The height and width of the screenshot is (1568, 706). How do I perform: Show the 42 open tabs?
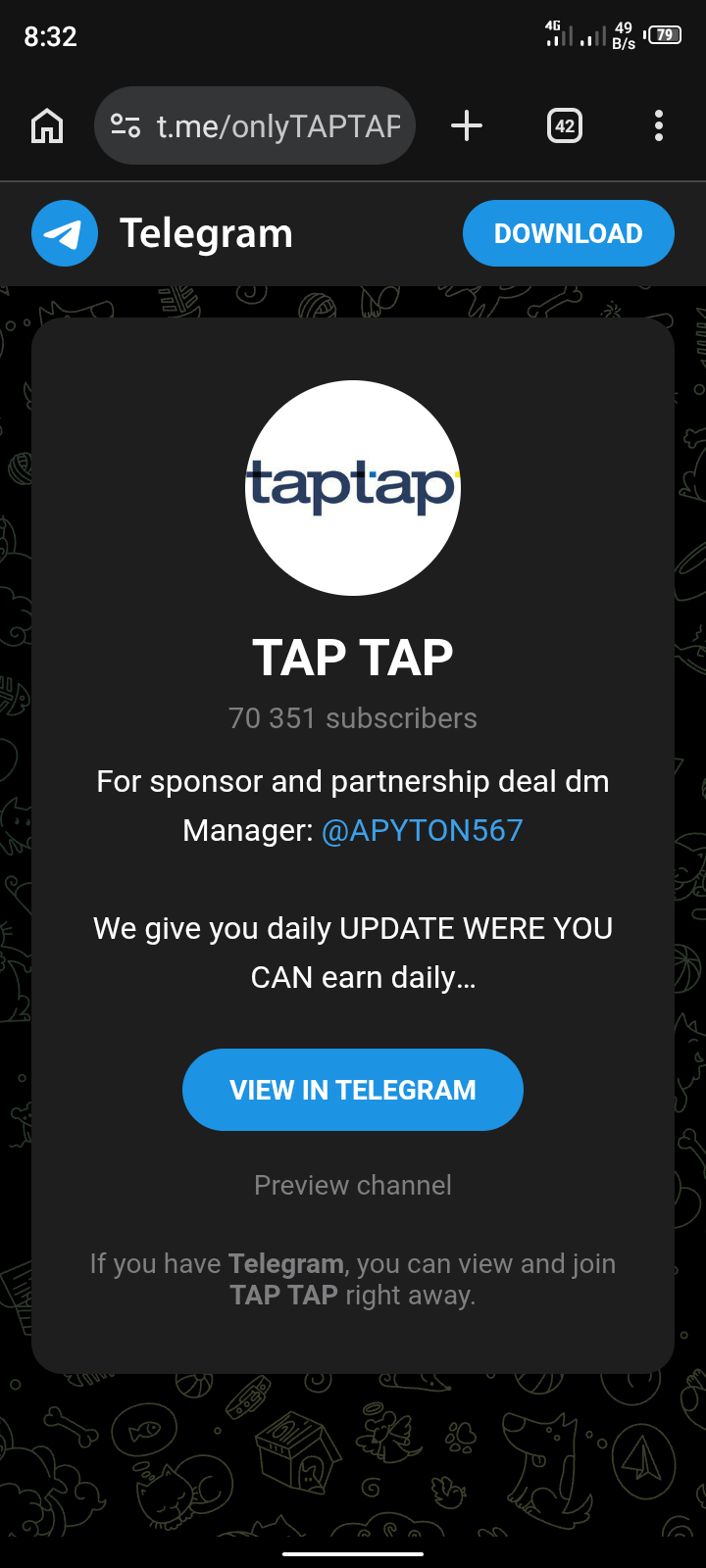pos(565,125)
